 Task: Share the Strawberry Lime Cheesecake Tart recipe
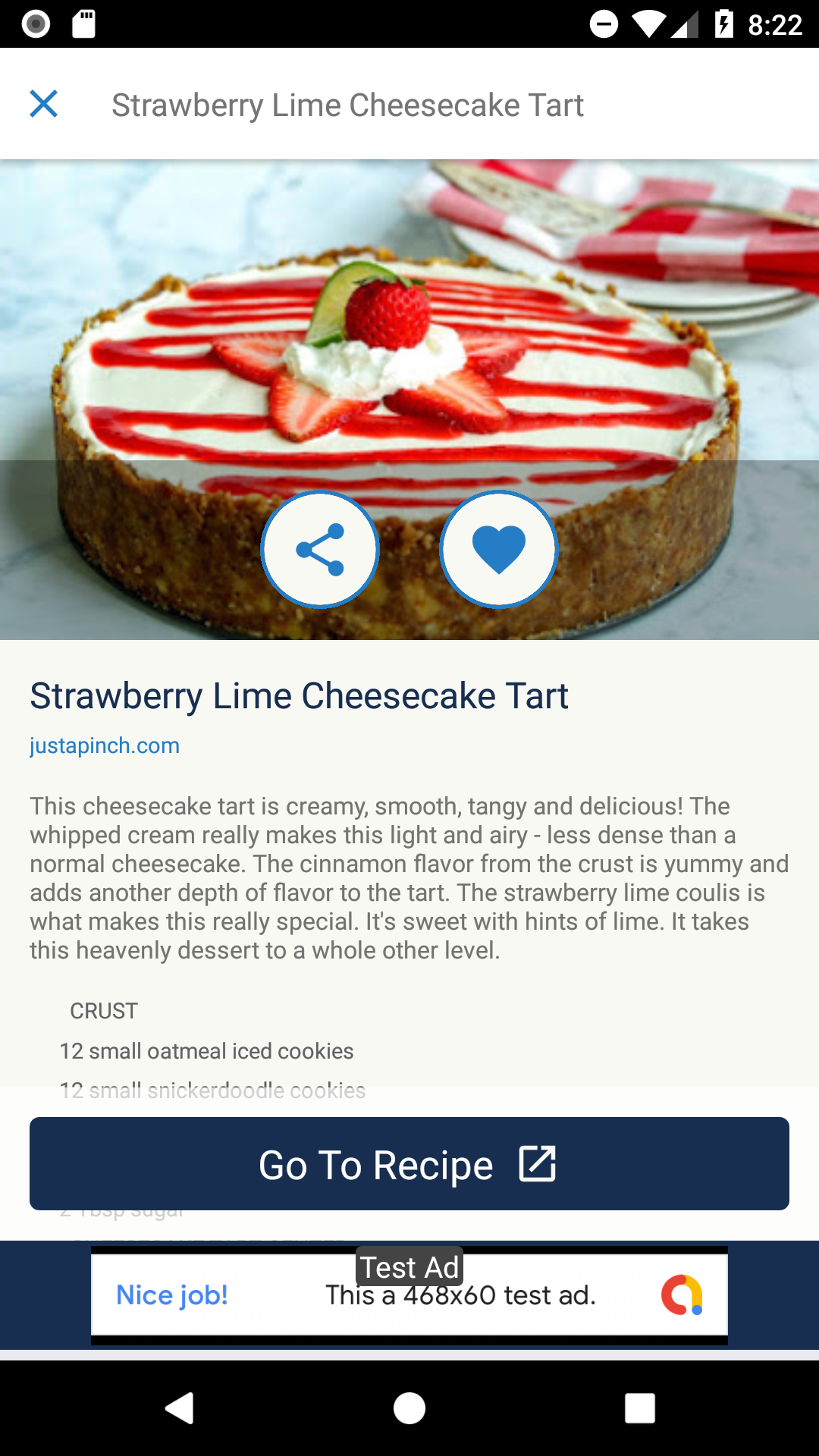point(320,550)
